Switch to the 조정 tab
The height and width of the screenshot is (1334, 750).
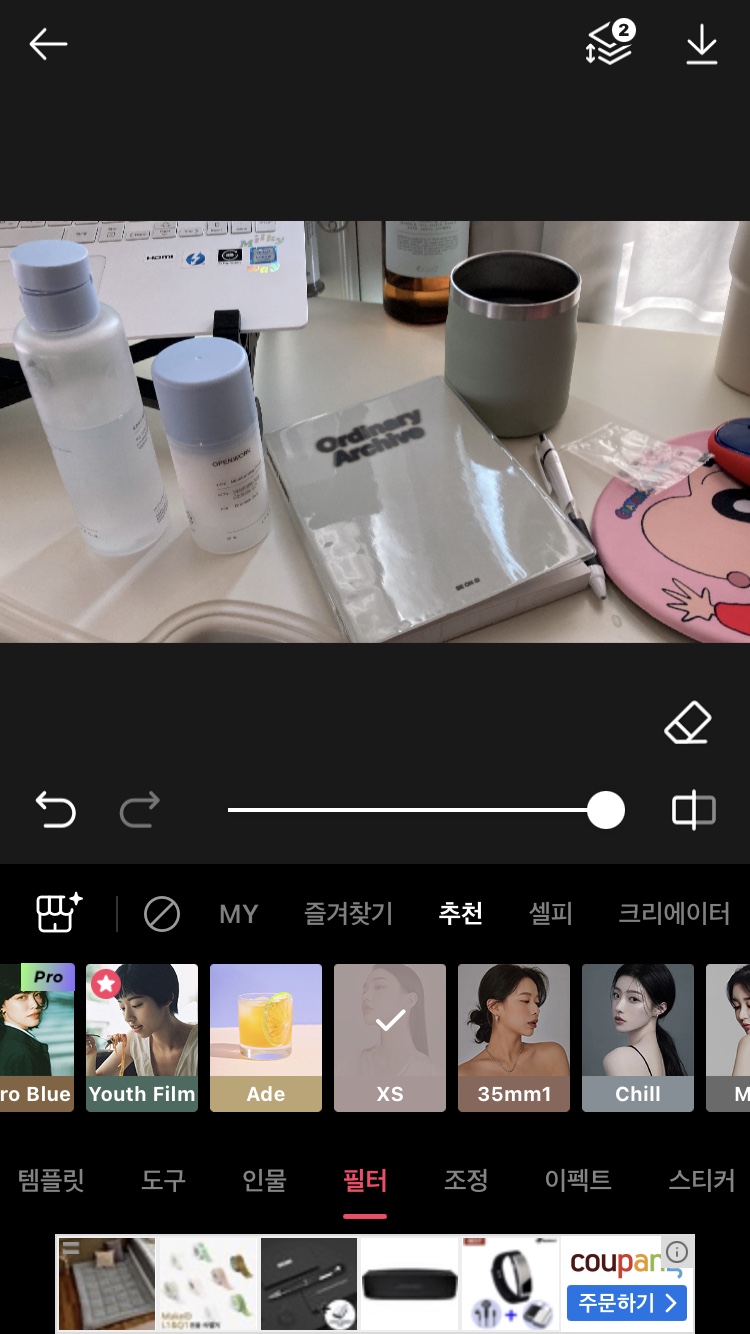coord(466,1180)
